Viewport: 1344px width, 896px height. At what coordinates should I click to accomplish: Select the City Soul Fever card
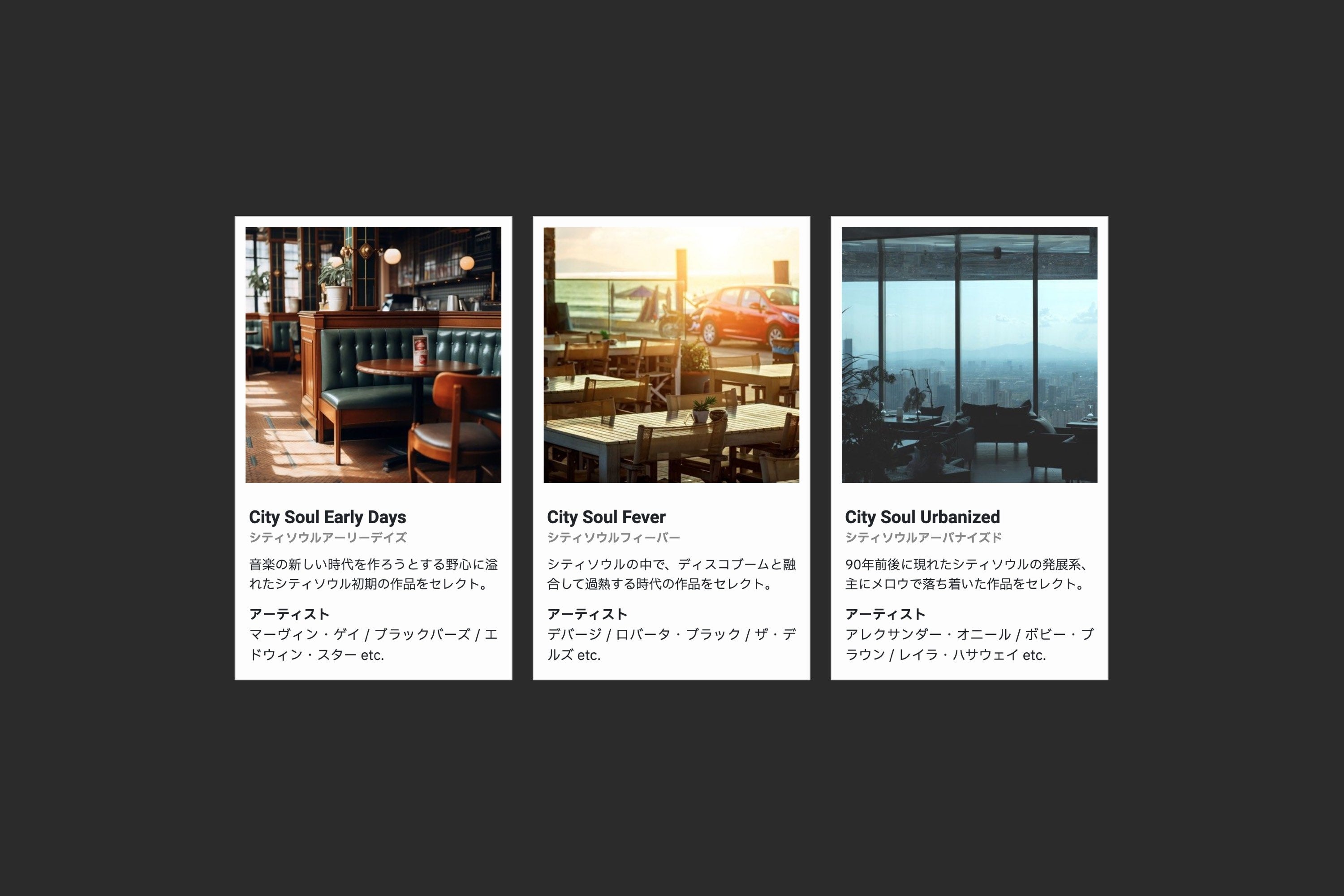[671, 448]
